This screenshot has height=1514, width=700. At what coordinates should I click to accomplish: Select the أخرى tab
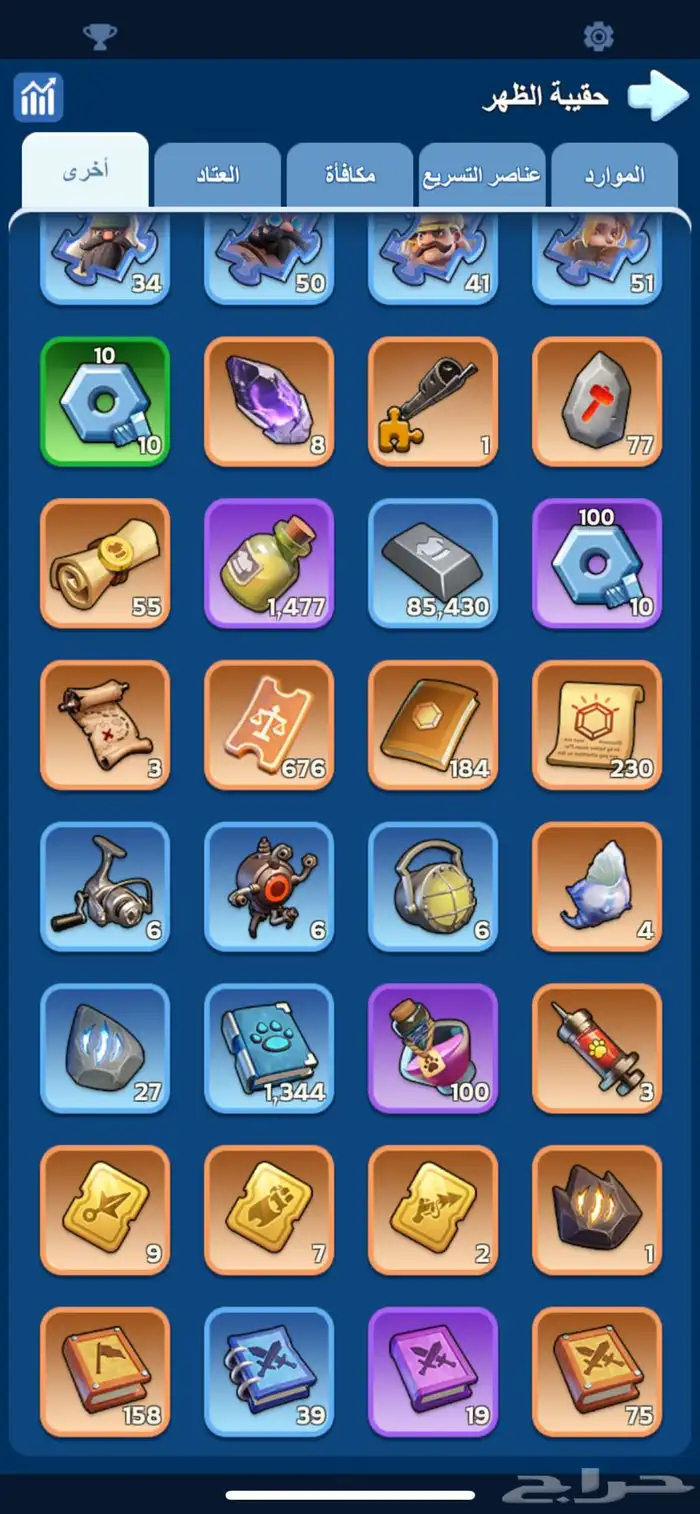pyautogui.click(x=86, y=171)
